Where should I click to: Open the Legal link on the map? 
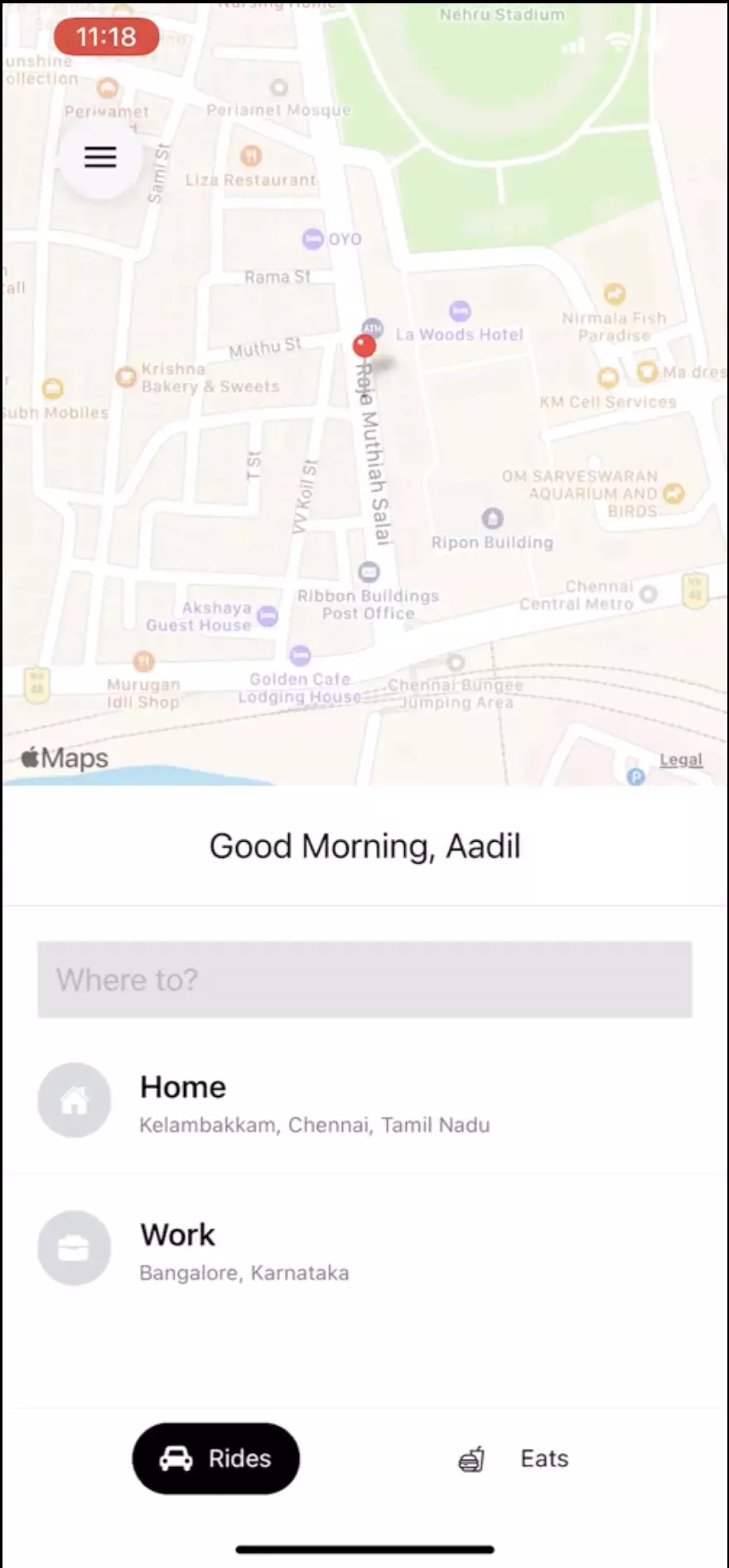click(681, 760)
